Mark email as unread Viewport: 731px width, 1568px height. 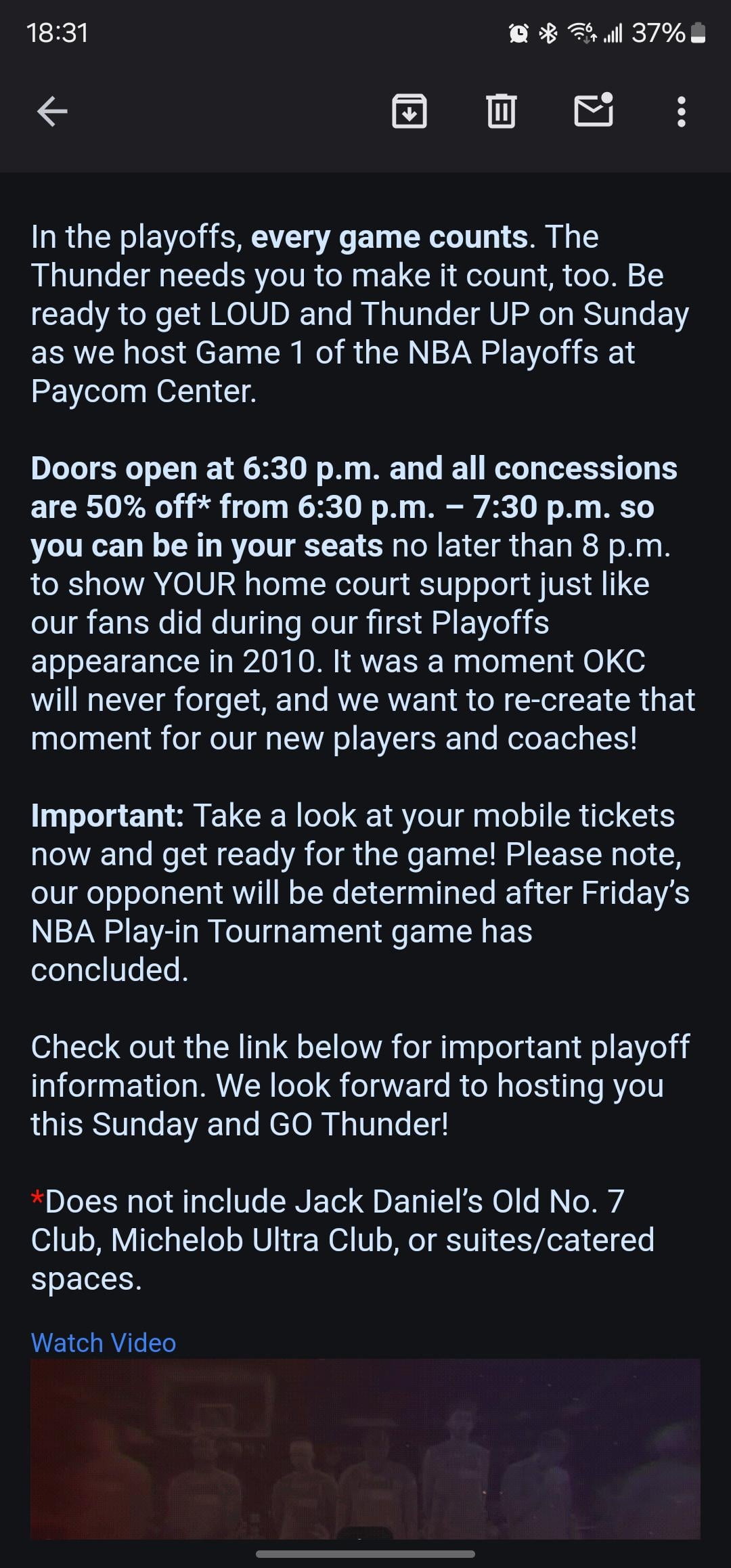coord(594,110)
